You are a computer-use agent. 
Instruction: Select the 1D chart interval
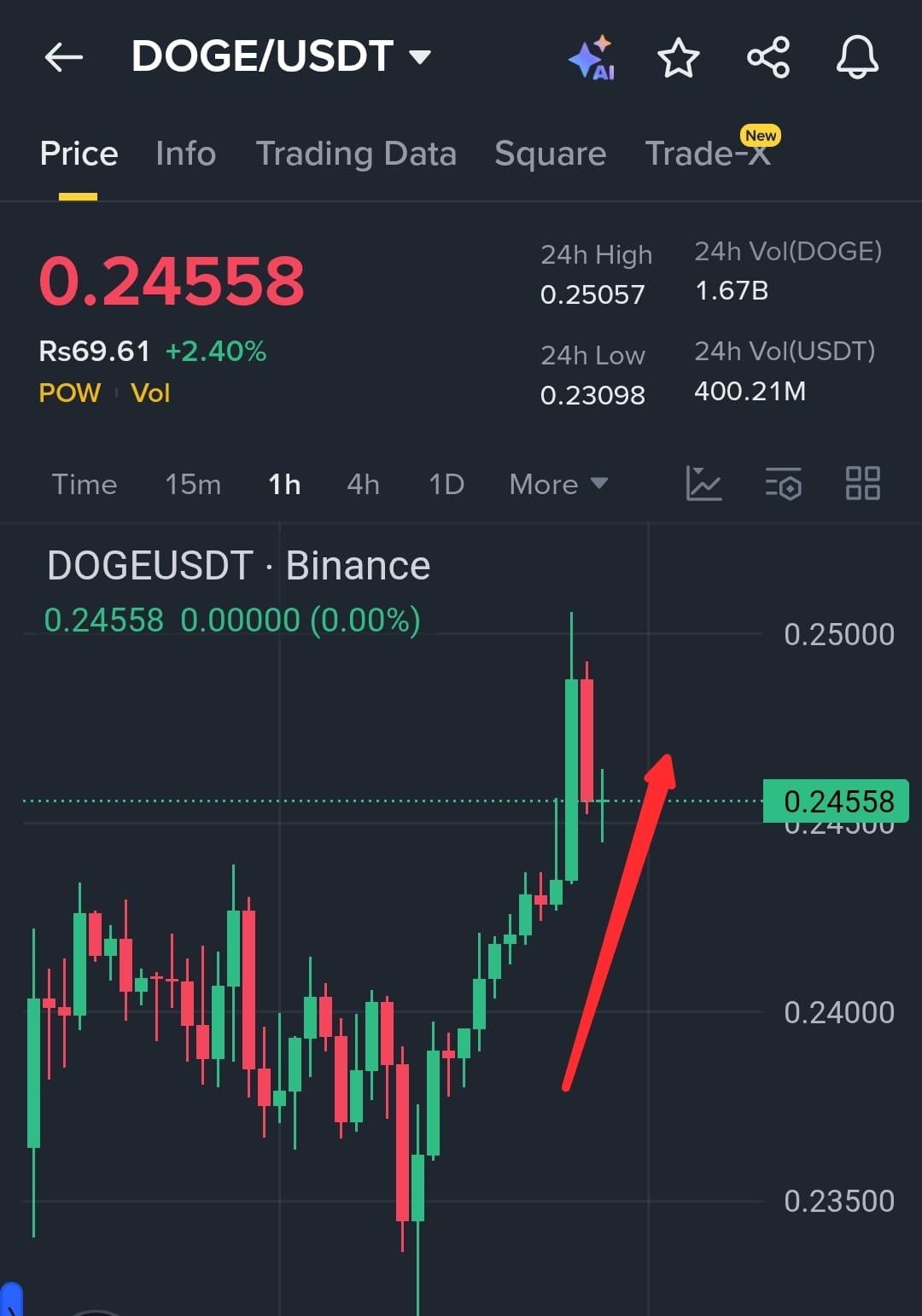[446, 485]
